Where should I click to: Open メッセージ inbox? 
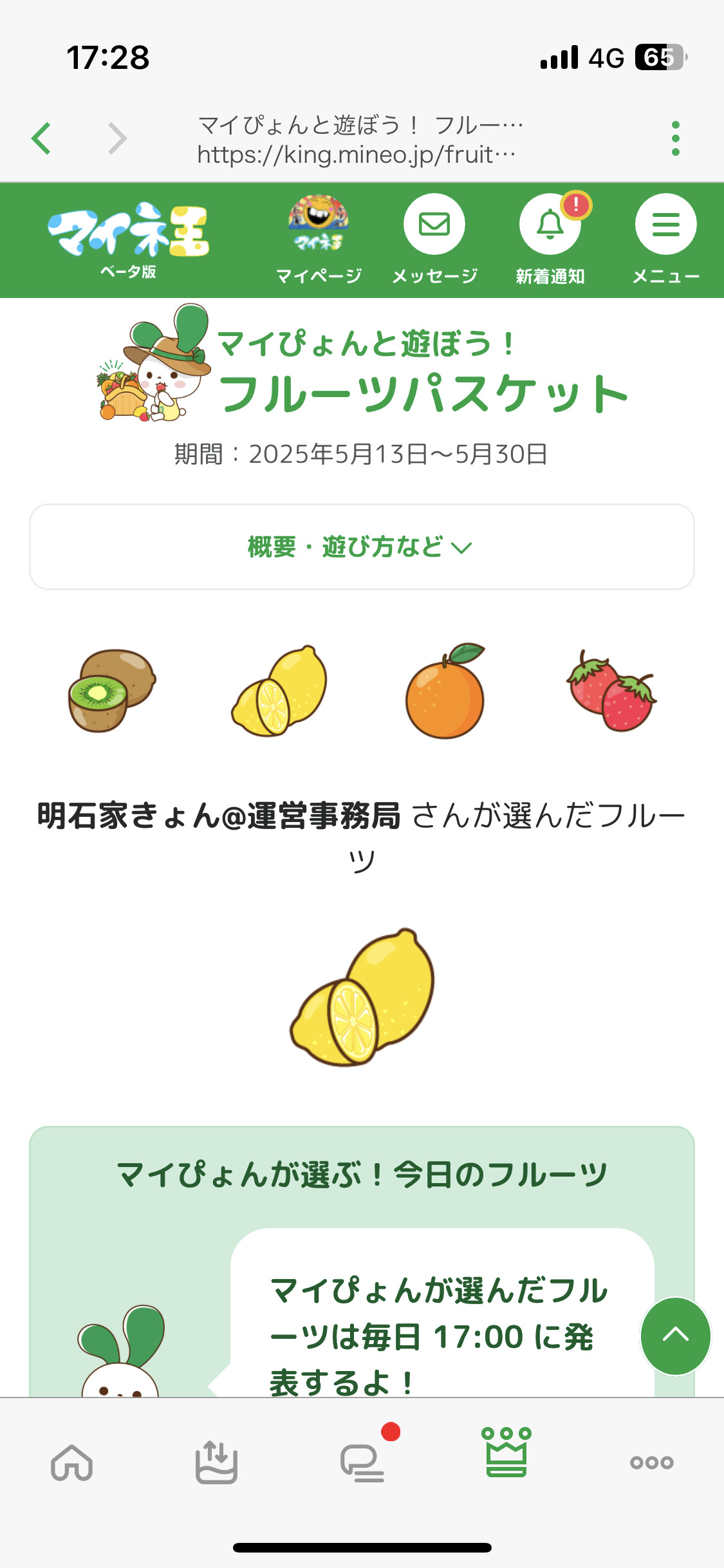tap(434, 239)
